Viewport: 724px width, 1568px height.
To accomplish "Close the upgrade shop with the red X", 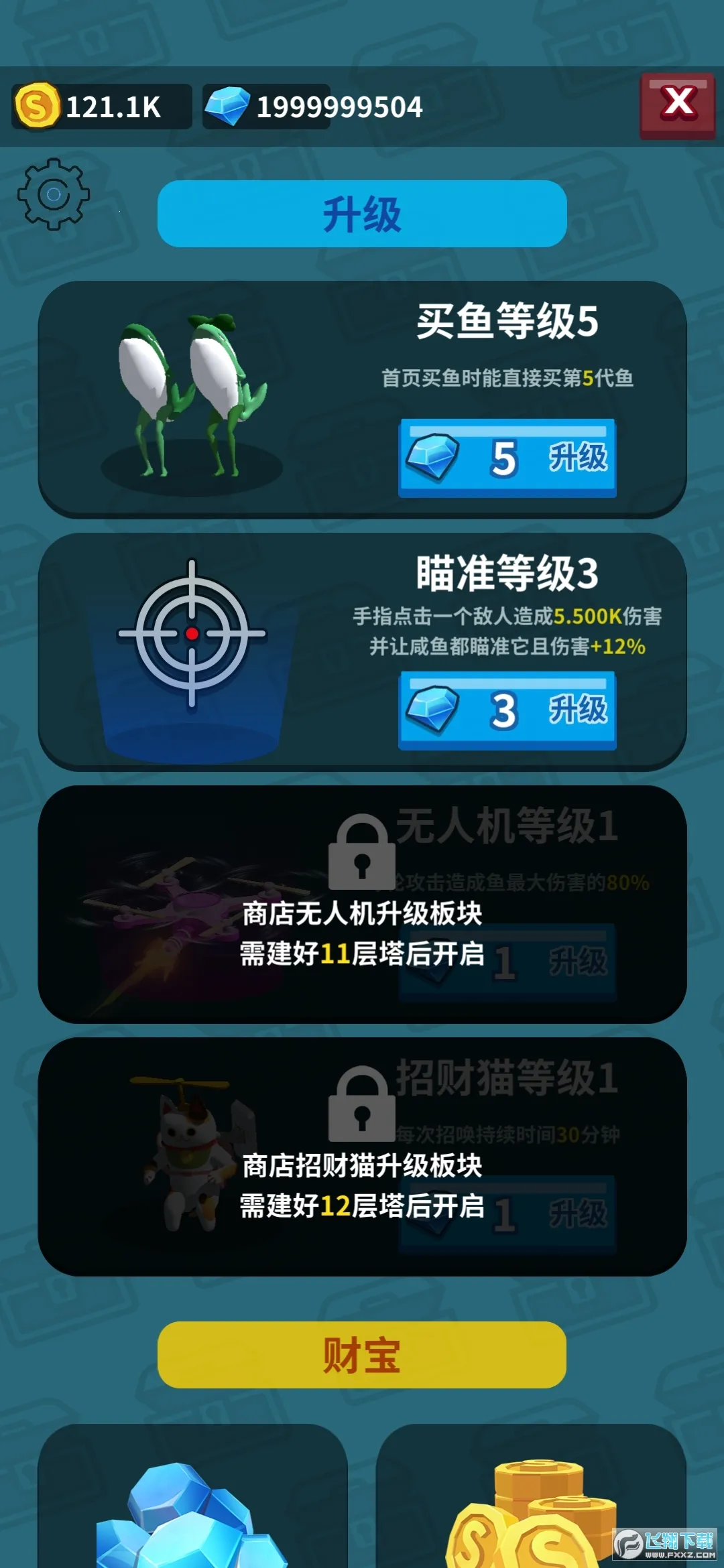I will tap(677, 105).
